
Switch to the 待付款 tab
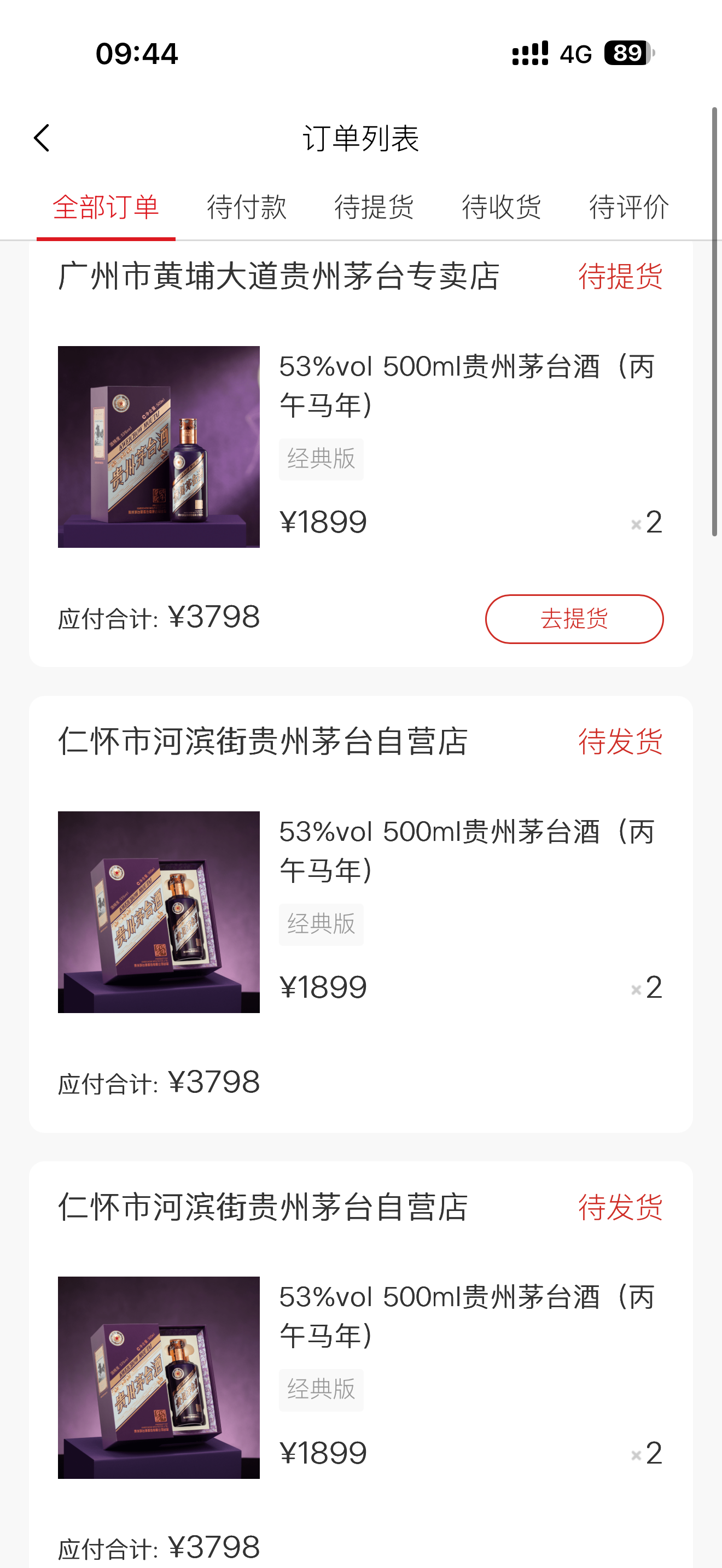pyautogui.click(x=247, y=208)
